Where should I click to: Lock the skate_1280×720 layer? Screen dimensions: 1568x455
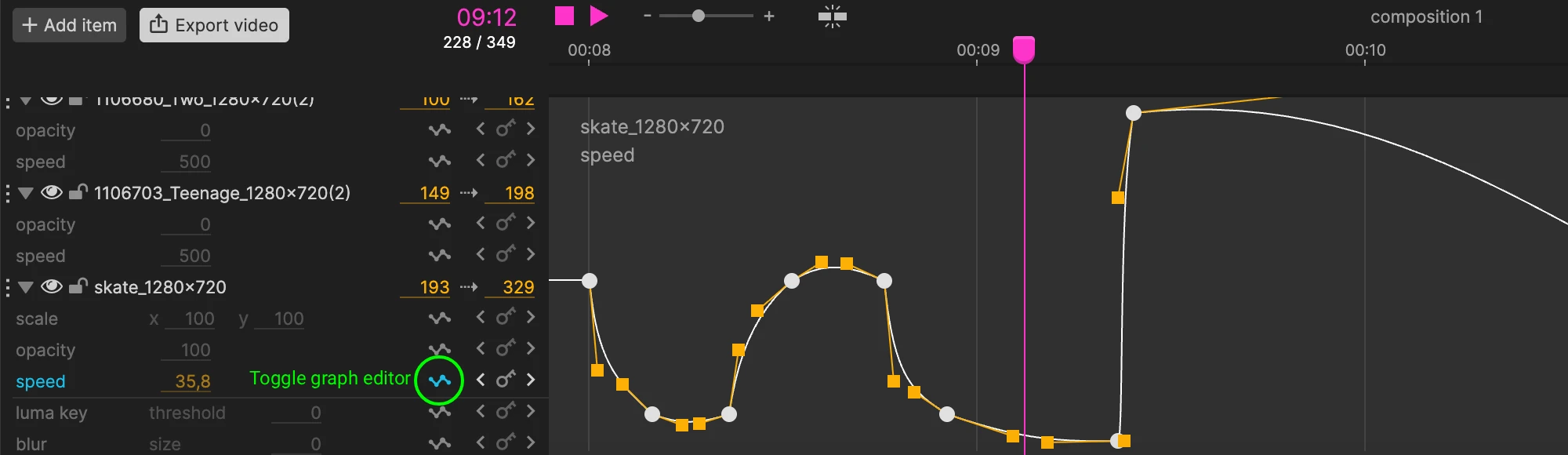pos(78,286)
